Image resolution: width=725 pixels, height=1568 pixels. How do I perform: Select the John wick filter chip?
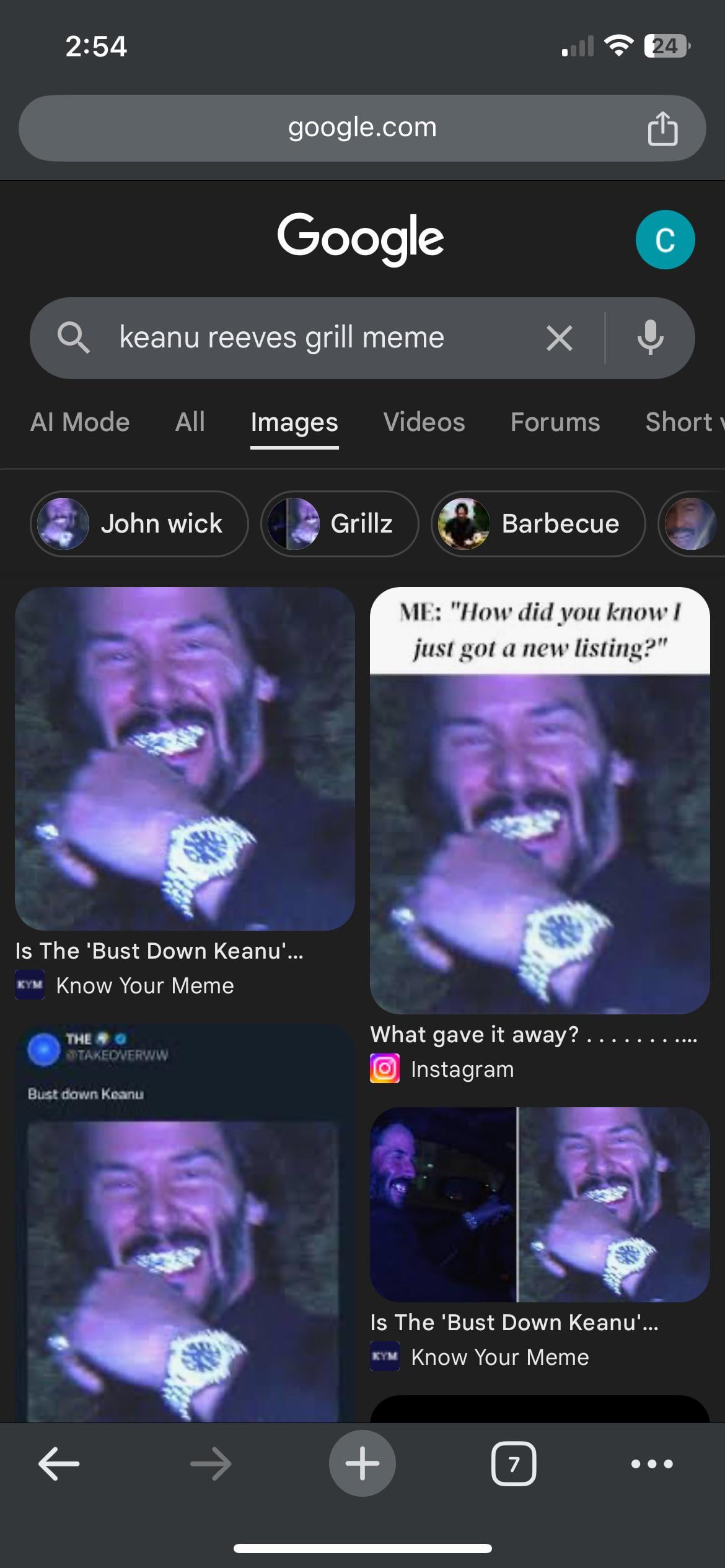click(x=139, y=524)
